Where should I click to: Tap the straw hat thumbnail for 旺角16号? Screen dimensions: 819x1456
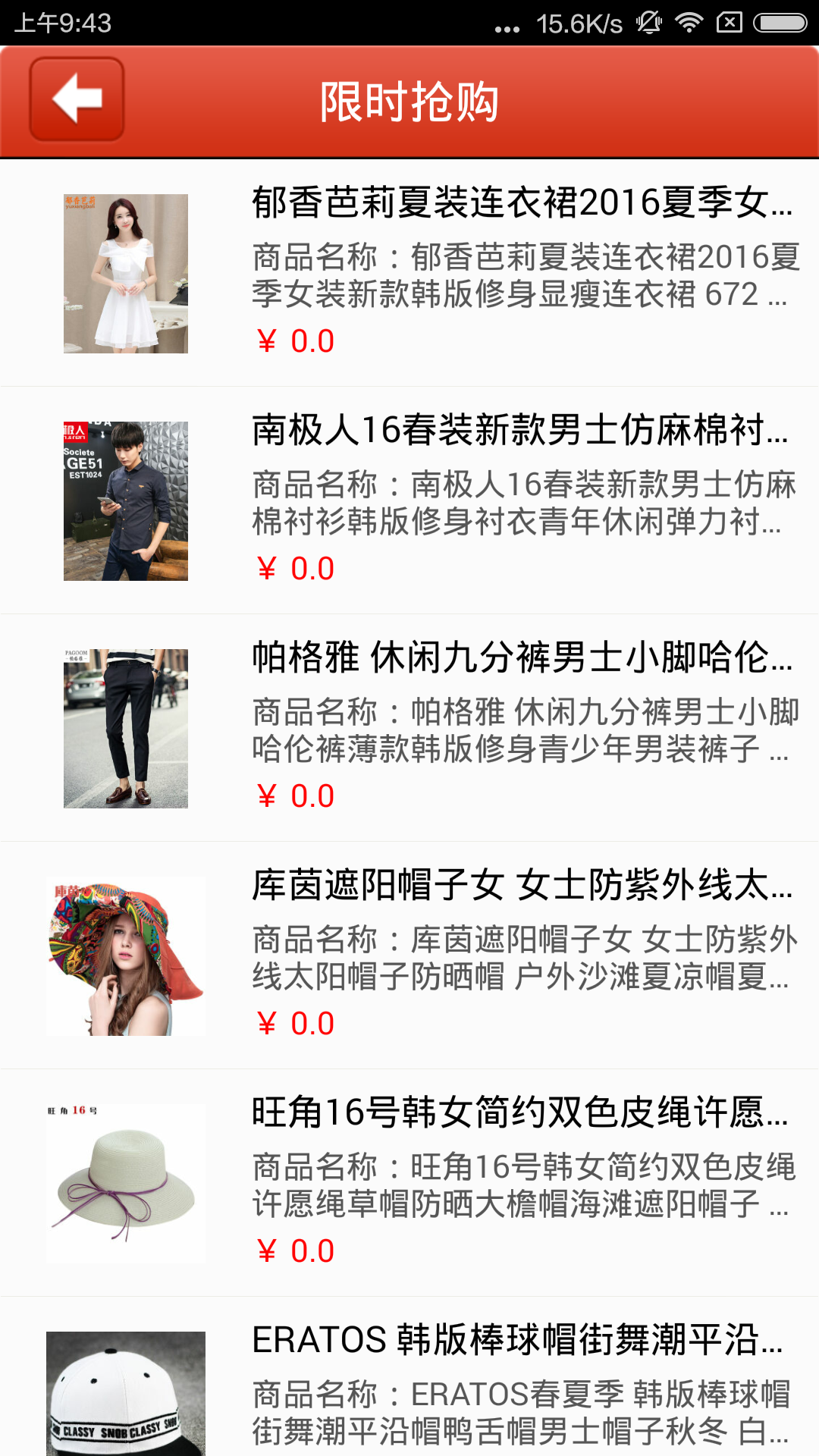tap(125, 1179)
